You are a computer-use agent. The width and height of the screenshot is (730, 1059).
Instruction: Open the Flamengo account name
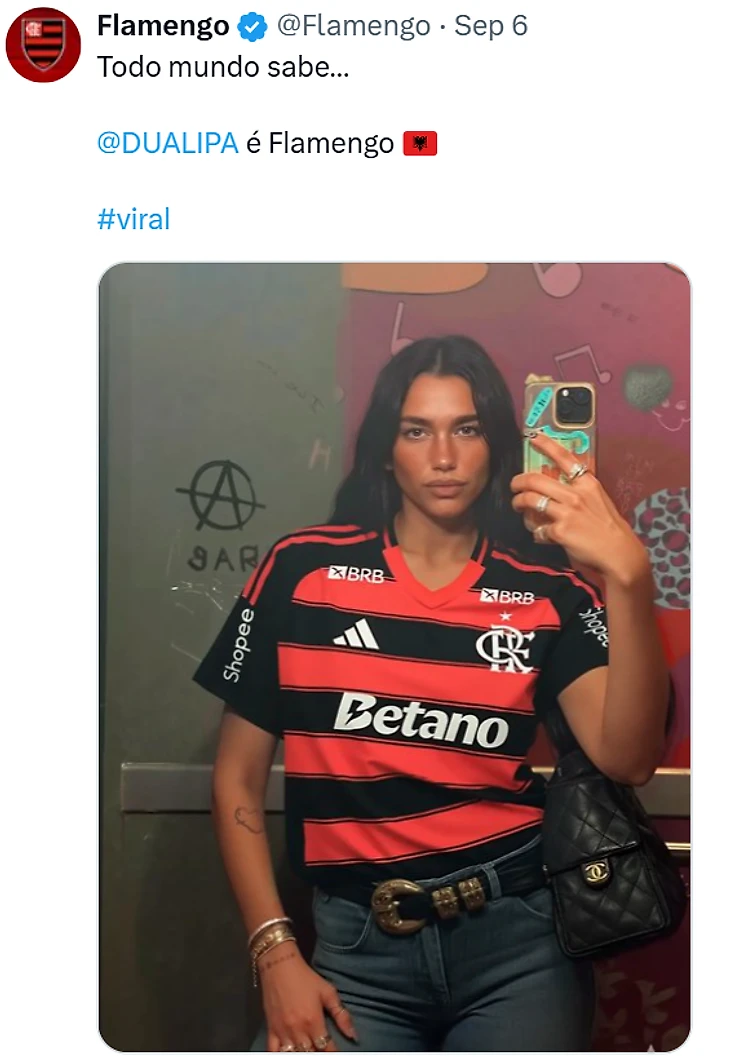point(162,27)
